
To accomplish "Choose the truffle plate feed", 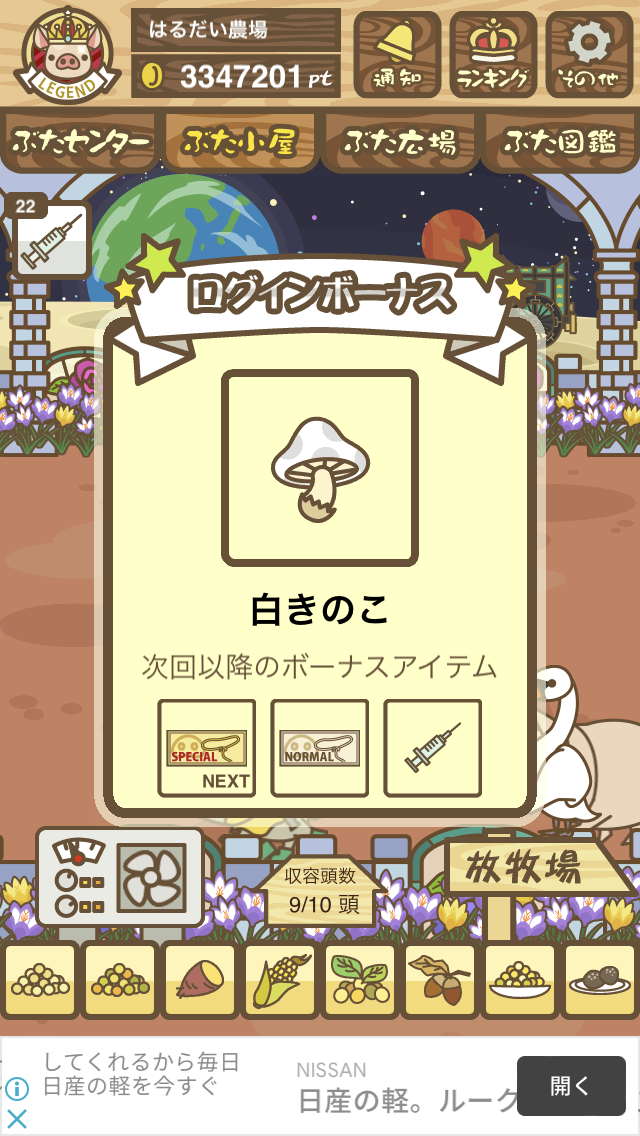I will [600, 980].
